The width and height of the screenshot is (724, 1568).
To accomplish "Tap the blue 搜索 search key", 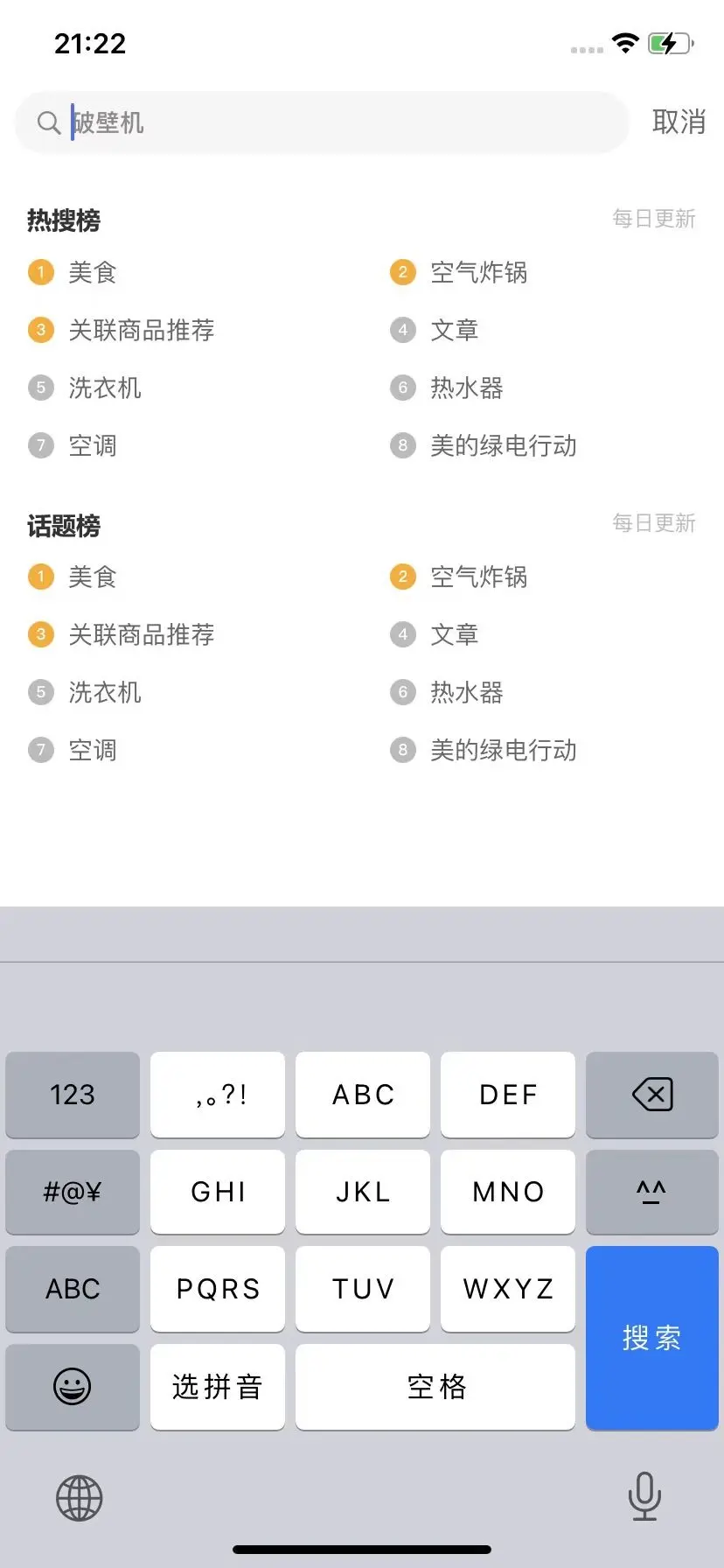I will pos(651,1338).
